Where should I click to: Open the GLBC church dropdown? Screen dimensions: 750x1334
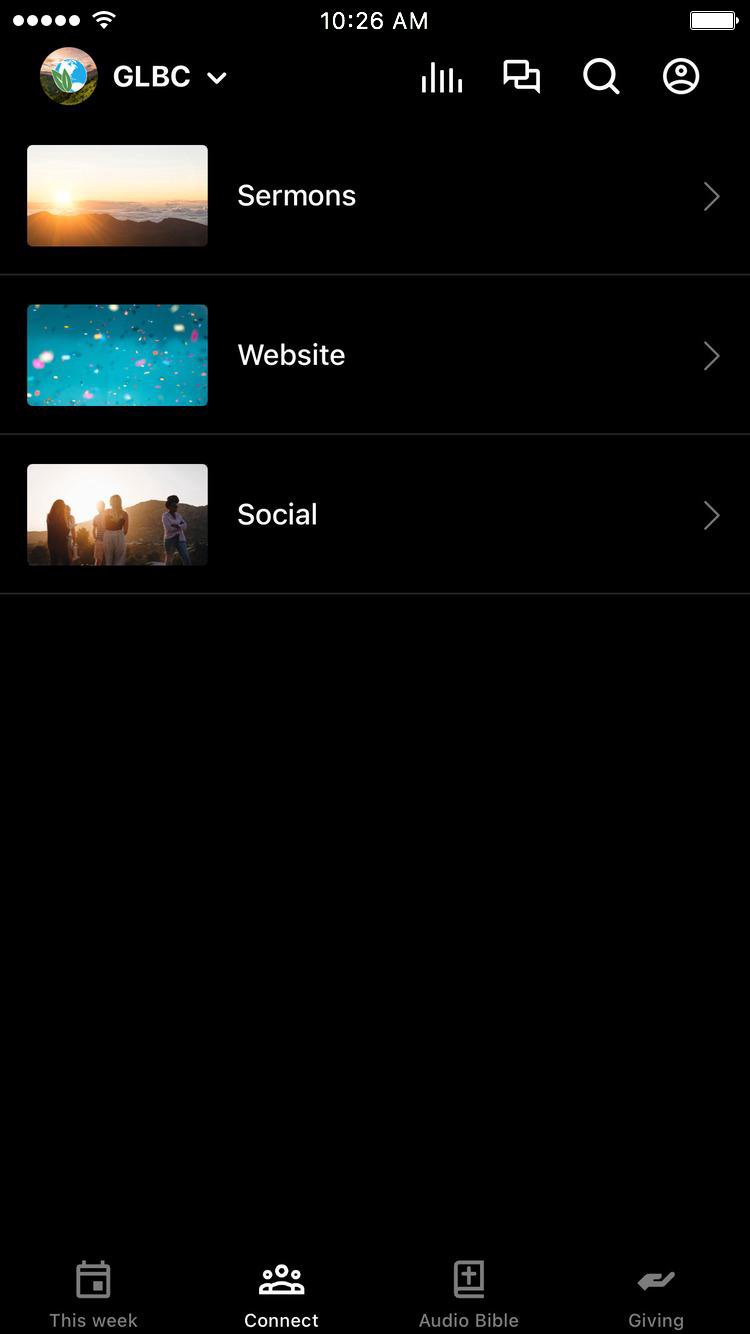tap(150, 77)
